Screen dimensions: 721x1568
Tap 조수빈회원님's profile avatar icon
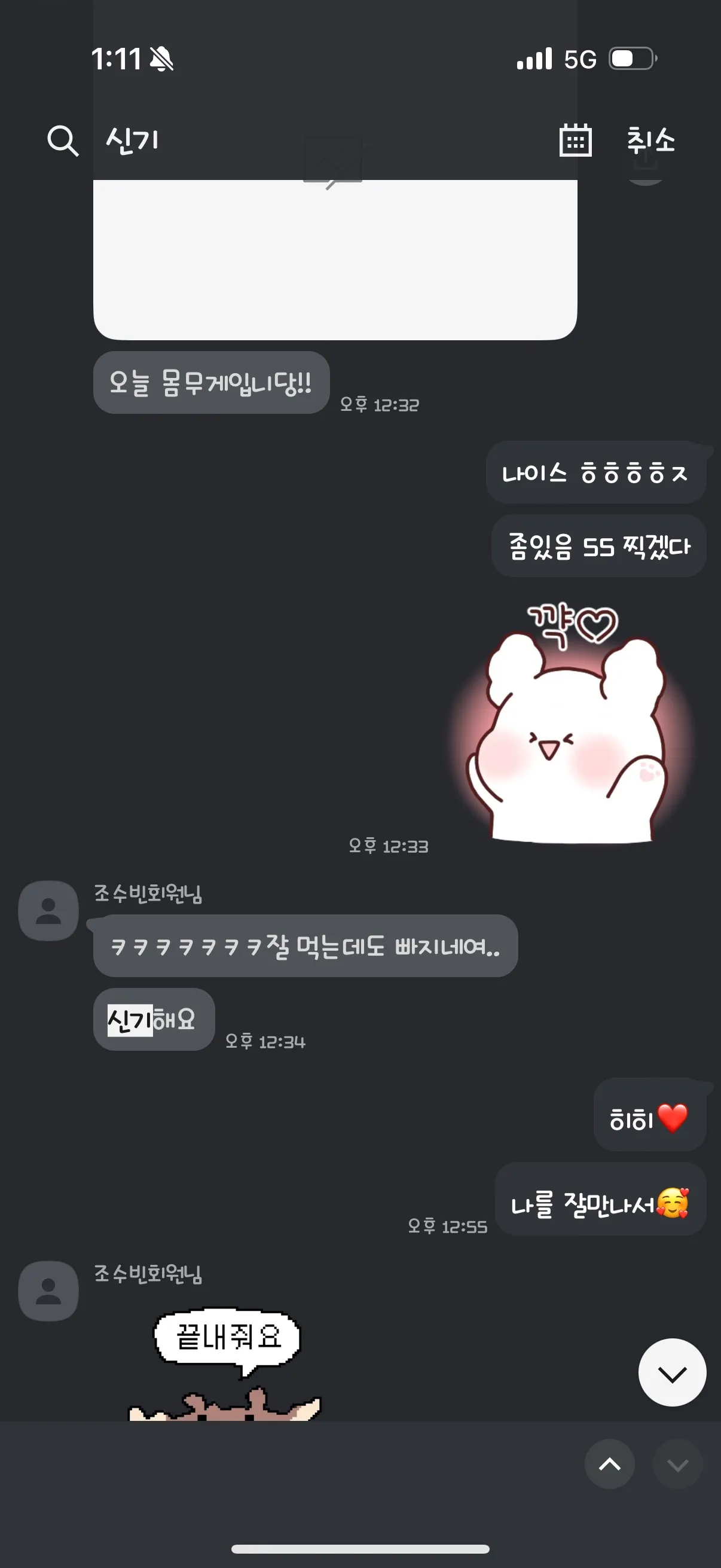coord(47,910)
